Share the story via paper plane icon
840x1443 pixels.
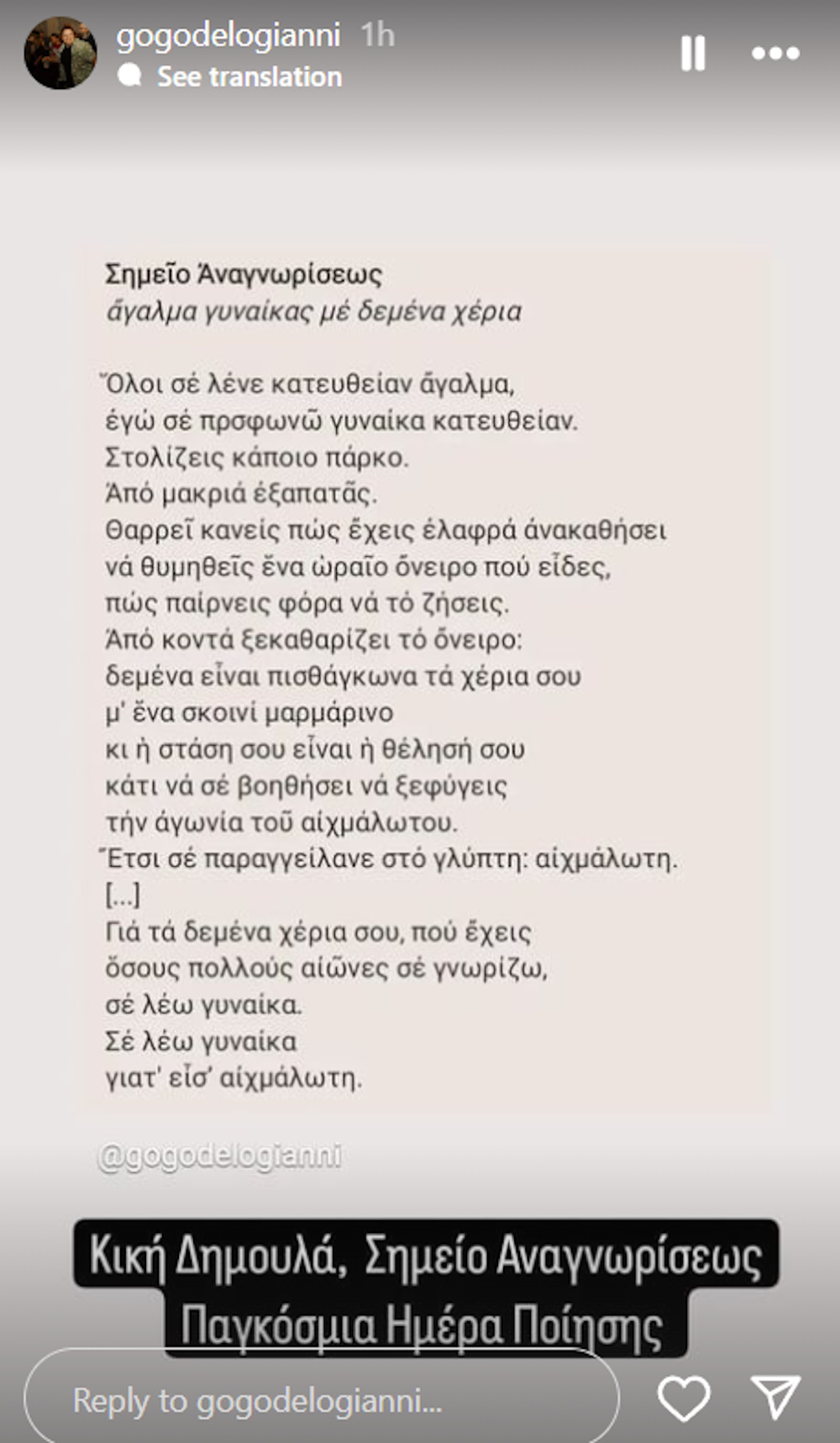click(774, 1398)
